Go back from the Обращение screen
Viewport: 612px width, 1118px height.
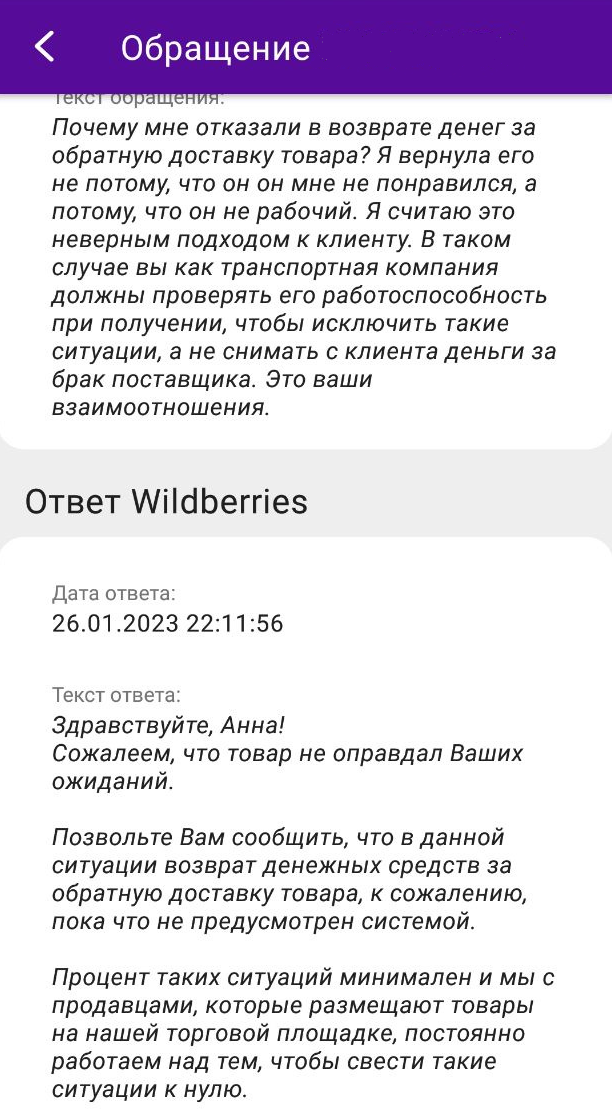pos(45,47)
